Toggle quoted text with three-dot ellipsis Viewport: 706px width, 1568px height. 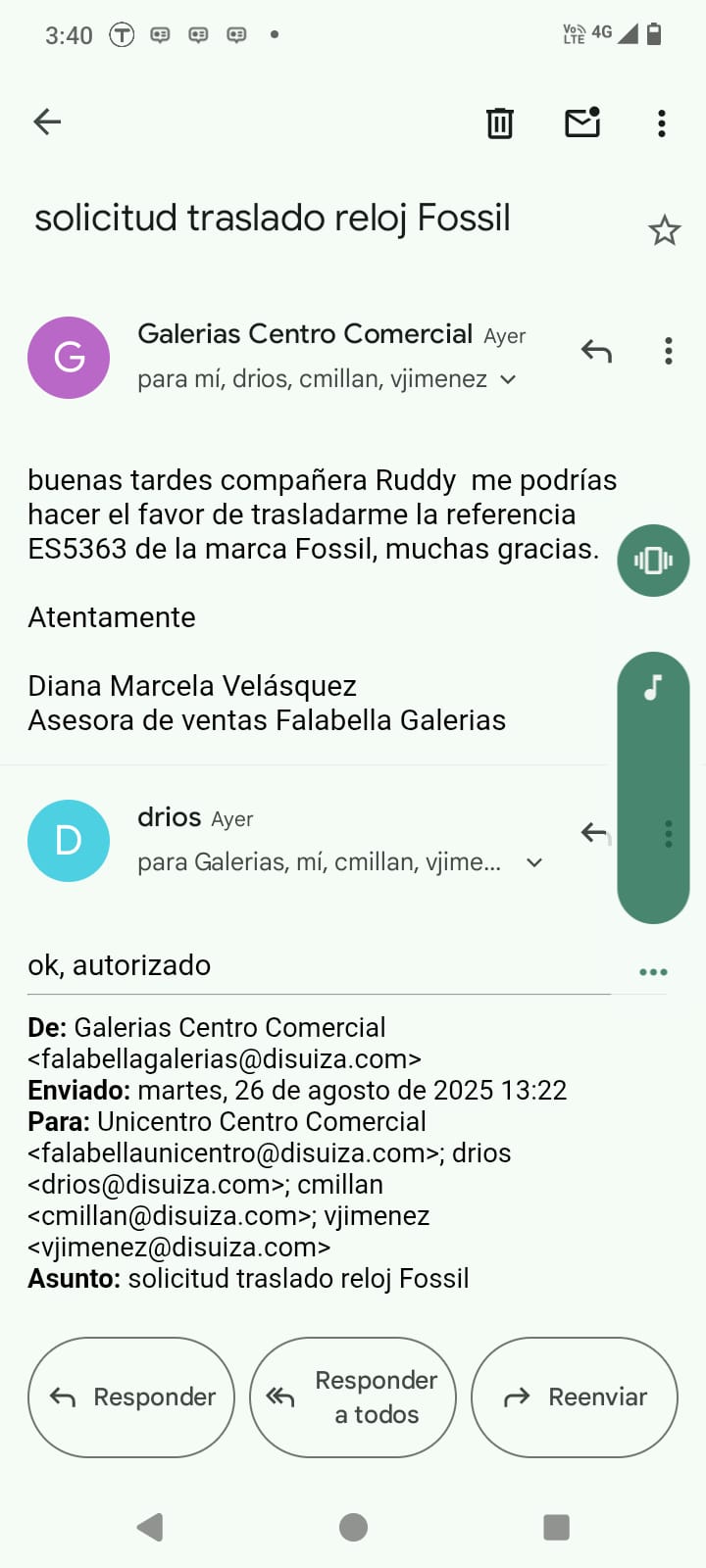(x=653, y=972)
